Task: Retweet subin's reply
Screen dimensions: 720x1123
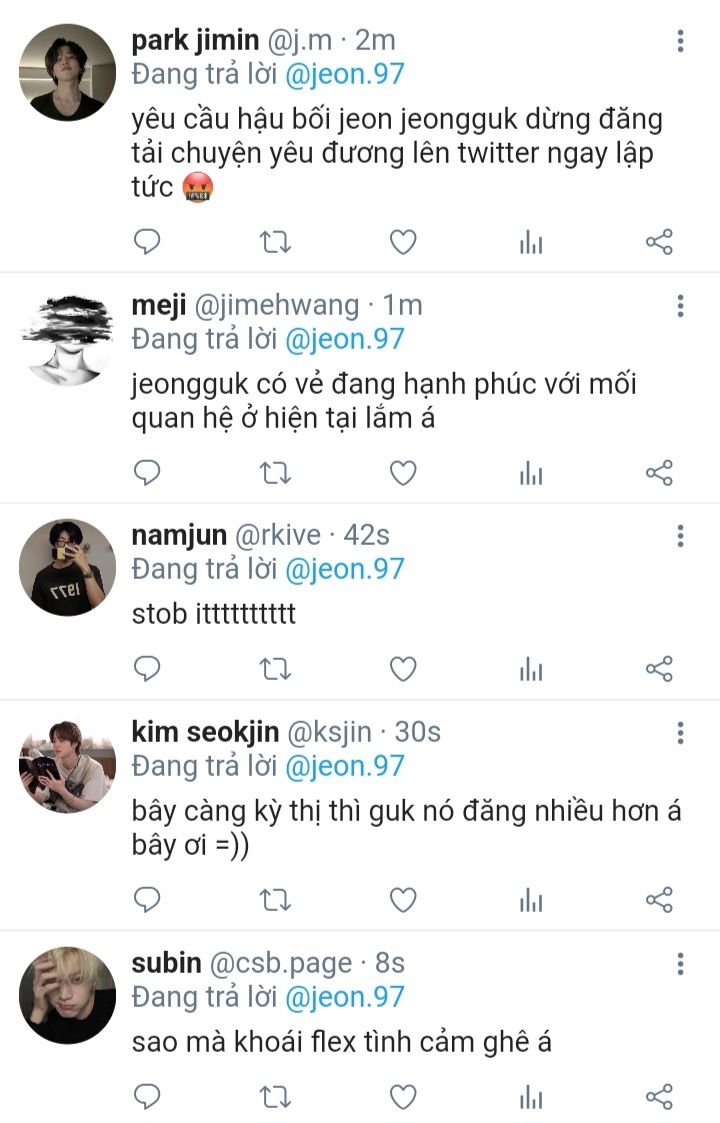Action: click(274, 1097)
